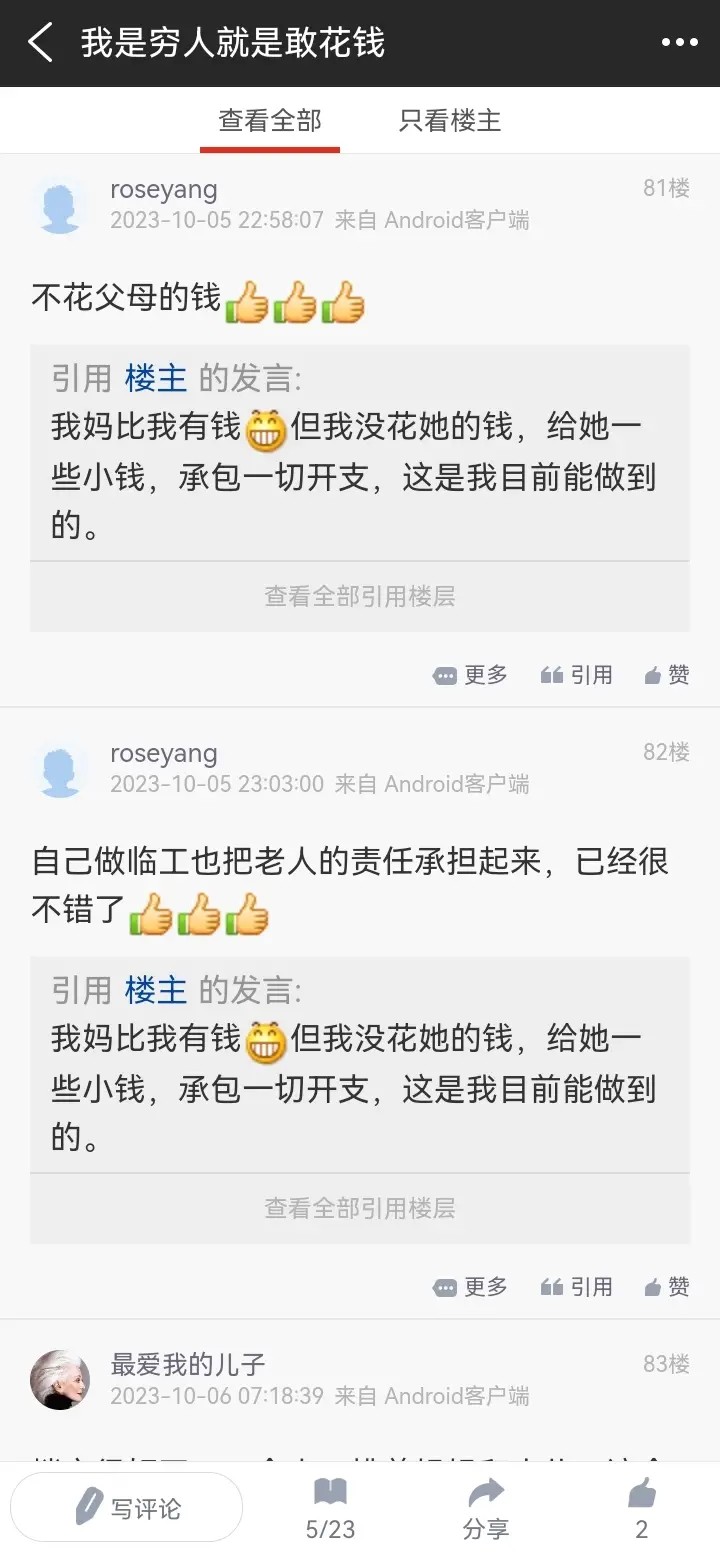Open the three-dot overflow menu
The height and width of the screenshot is (1552, 720).
click(x=680, y=43)
